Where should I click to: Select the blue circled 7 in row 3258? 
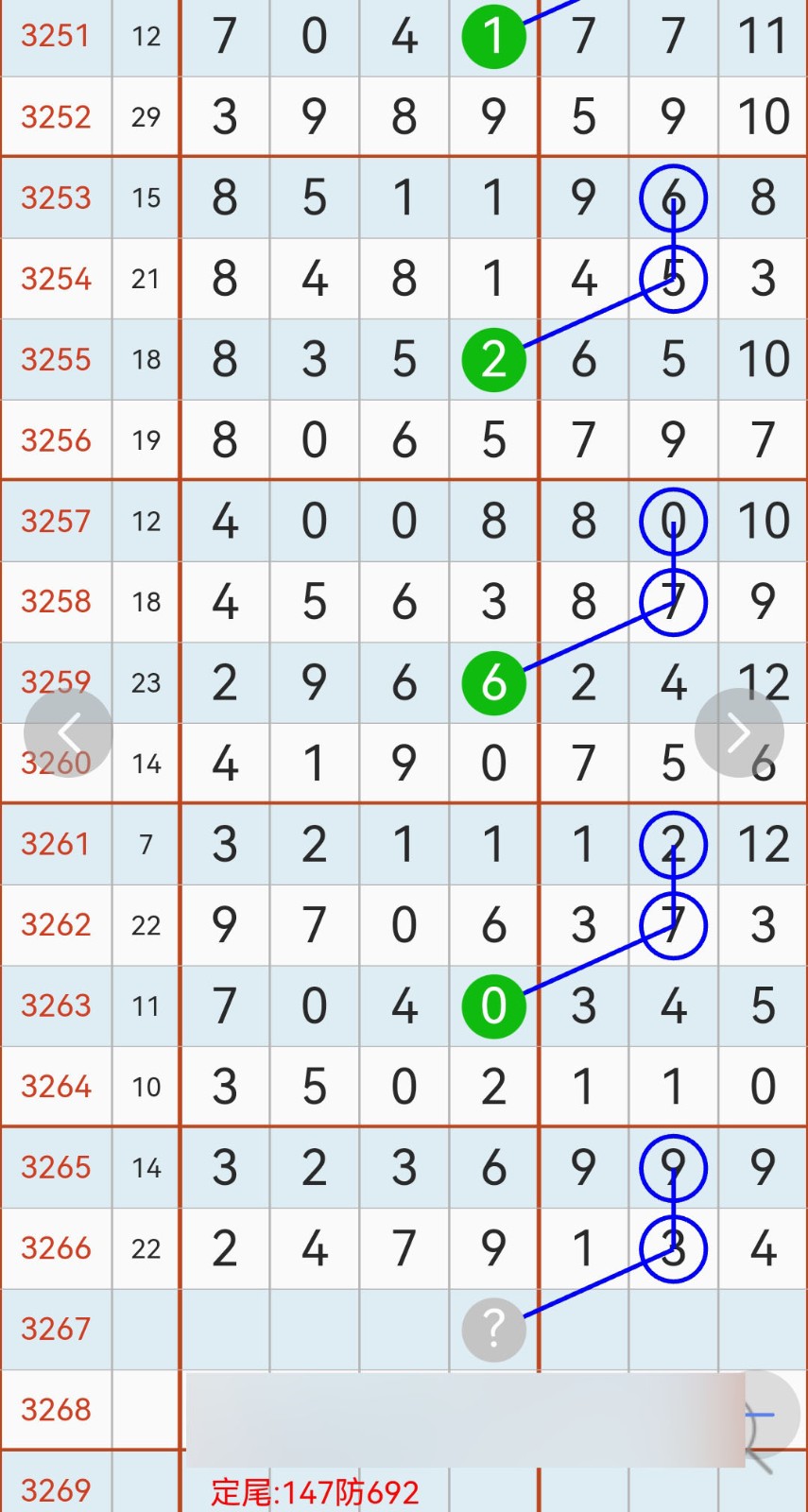point(673,601)
